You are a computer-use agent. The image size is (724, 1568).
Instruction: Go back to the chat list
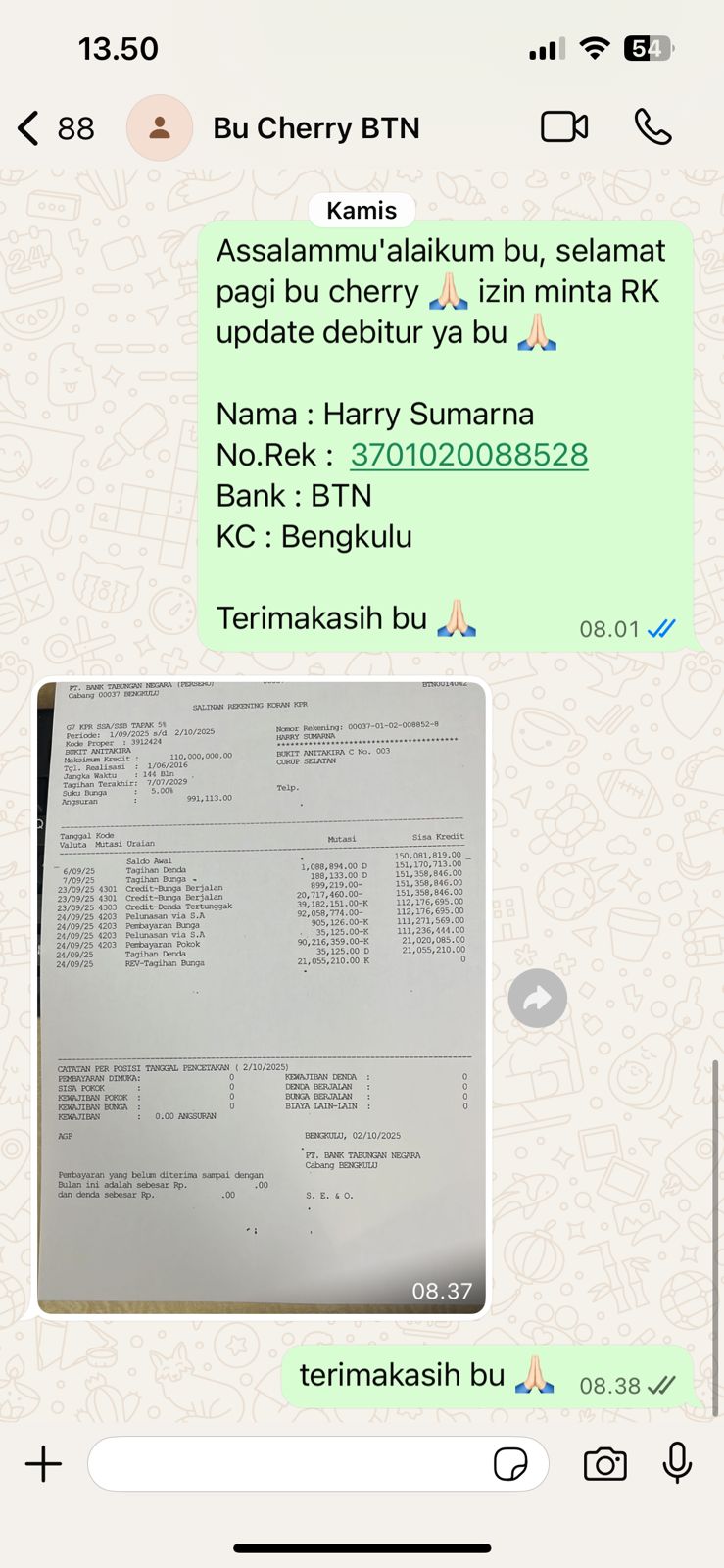pos(29,128)
